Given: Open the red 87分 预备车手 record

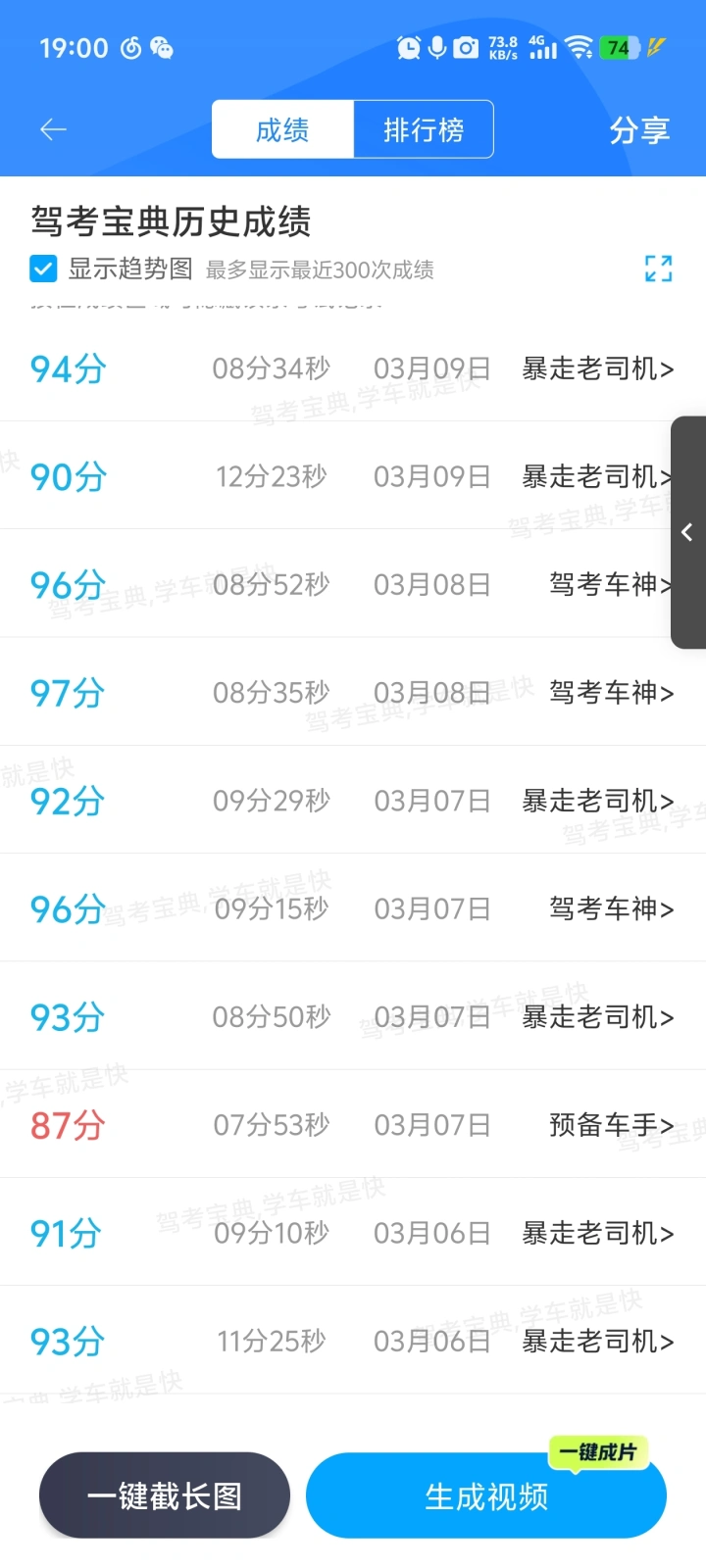Looking at the screenshot, I should [x=353, y=1125].
